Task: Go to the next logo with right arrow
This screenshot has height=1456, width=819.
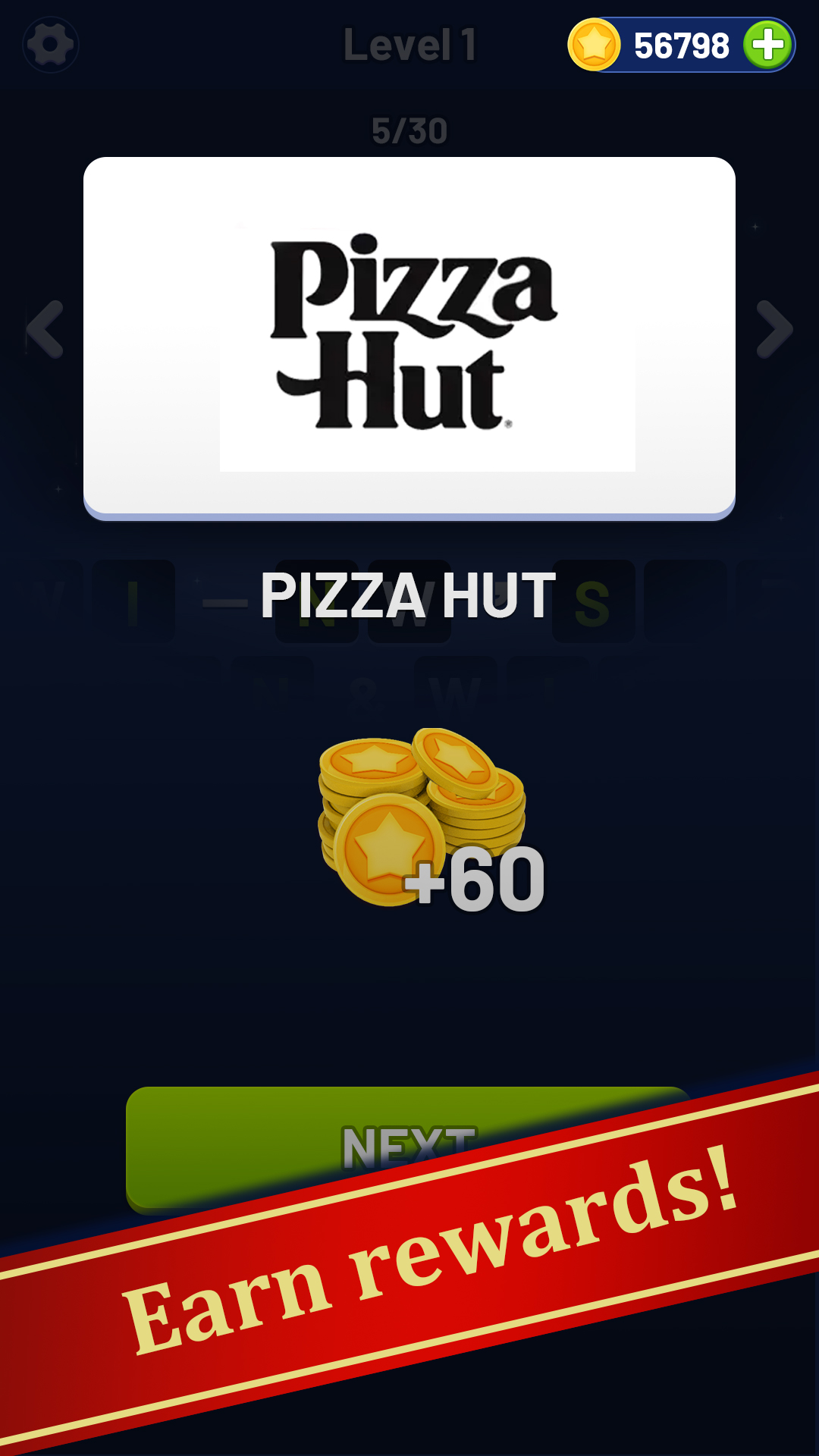Action: 774,329
